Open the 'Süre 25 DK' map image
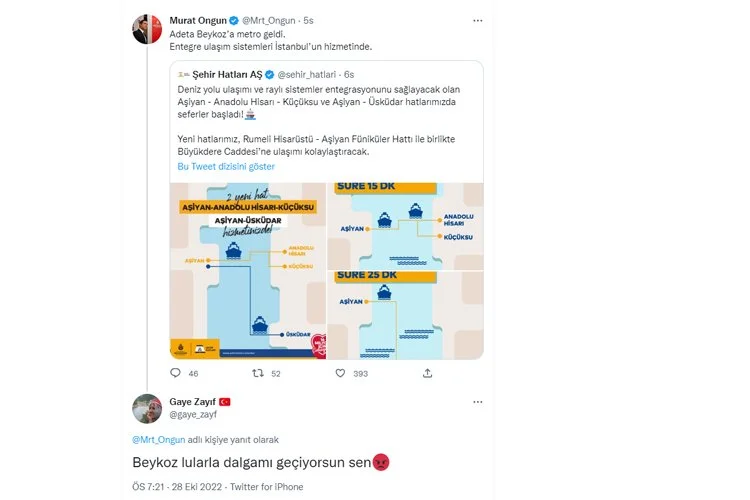 tap(406, 315)
